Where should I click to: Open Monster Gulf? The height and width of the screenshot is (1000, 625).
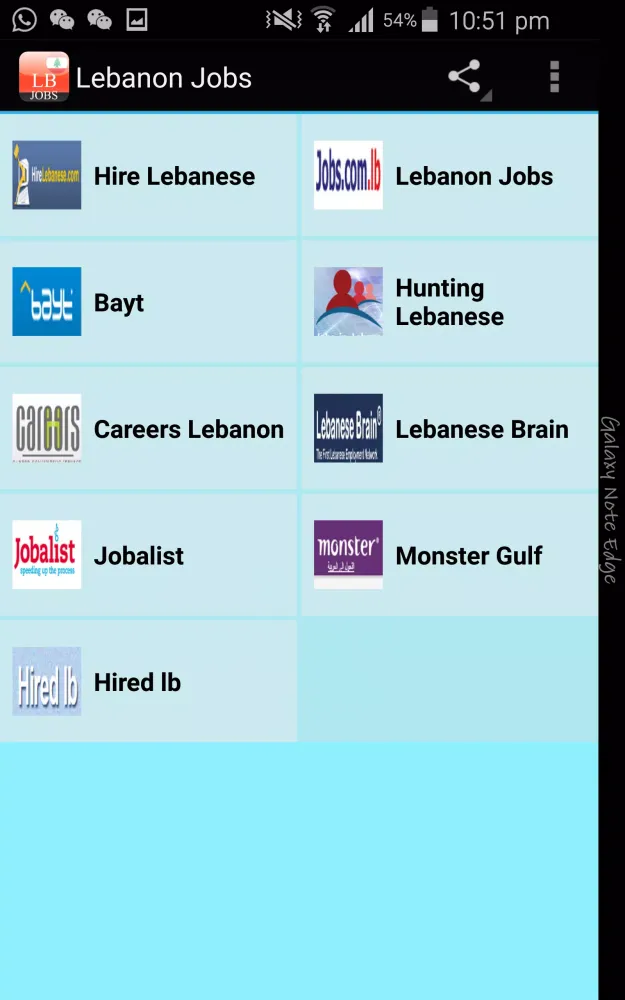[449, 555]
